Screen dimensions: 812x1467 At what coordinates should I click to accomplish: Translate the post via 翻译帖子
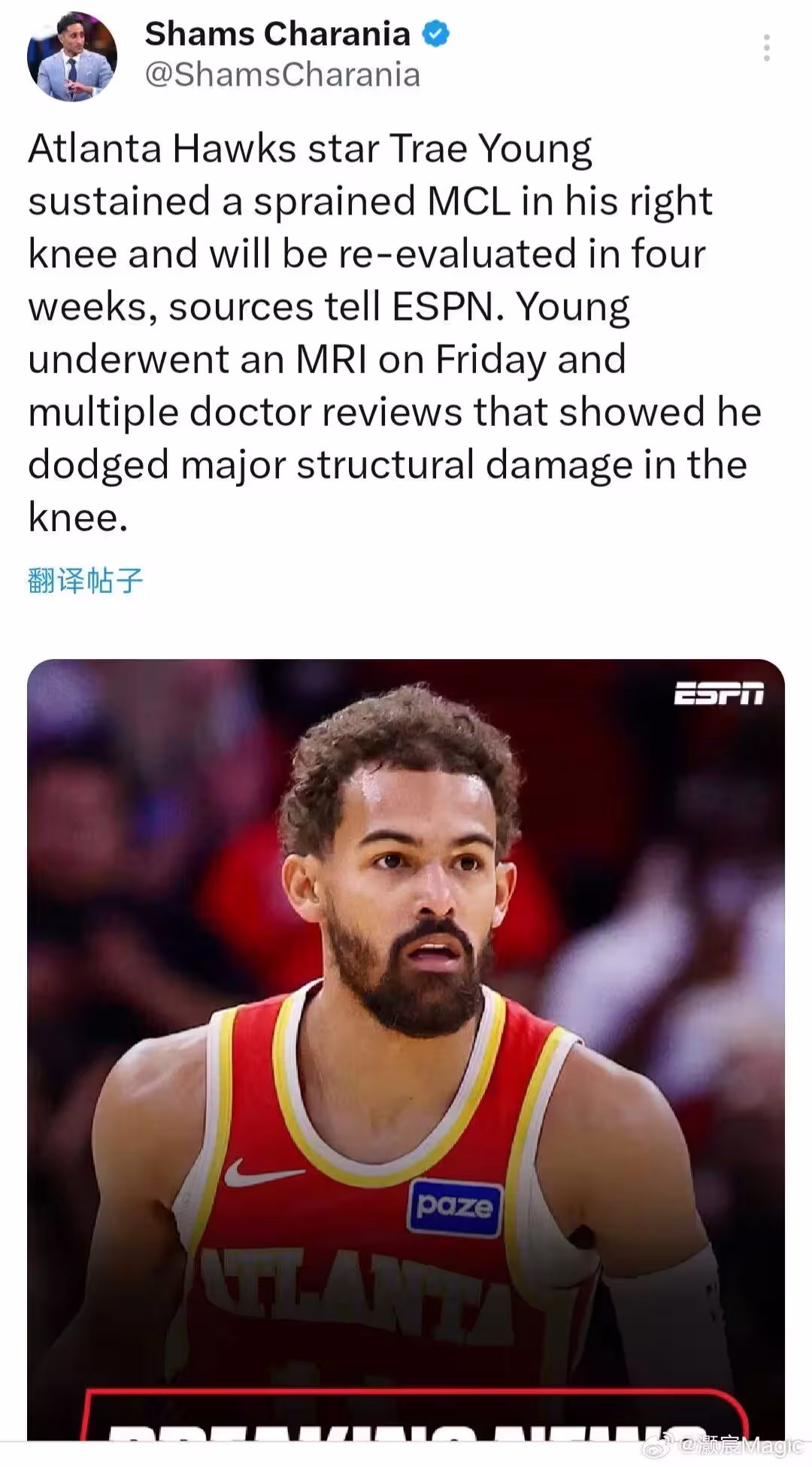[85, 580]
